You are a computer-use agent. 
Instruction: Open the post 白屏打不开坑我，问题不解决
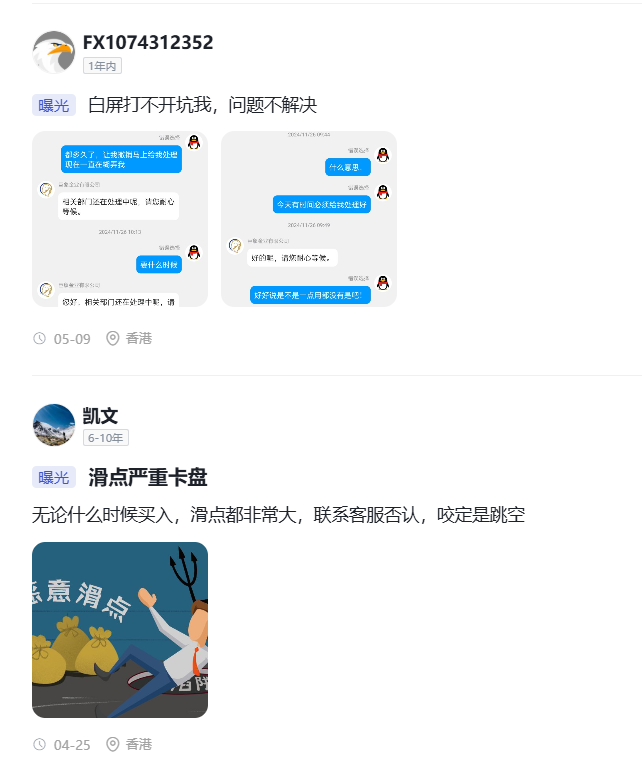pyautogui.click(x=202, y=105)
